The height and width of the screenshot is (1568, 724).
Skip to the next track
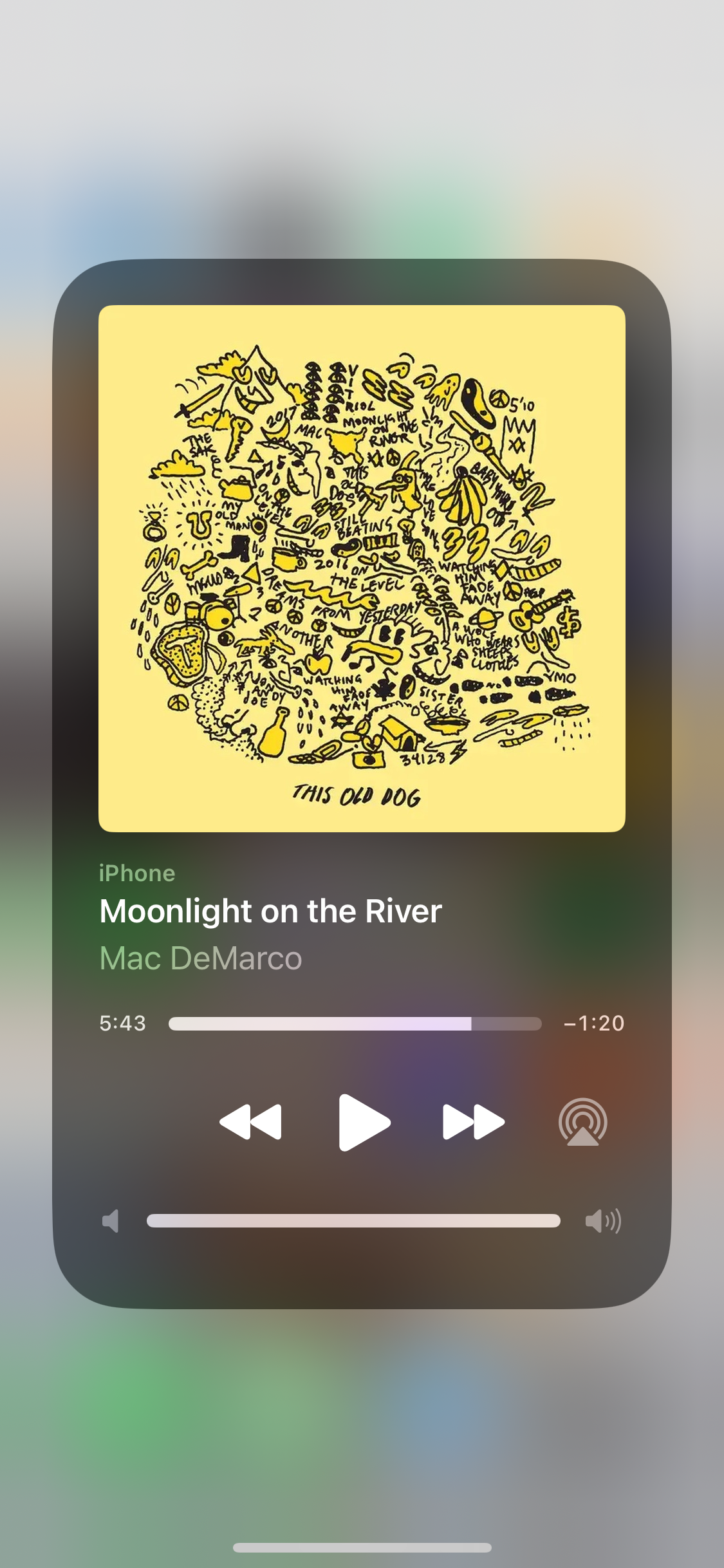tap(474, 1122)
